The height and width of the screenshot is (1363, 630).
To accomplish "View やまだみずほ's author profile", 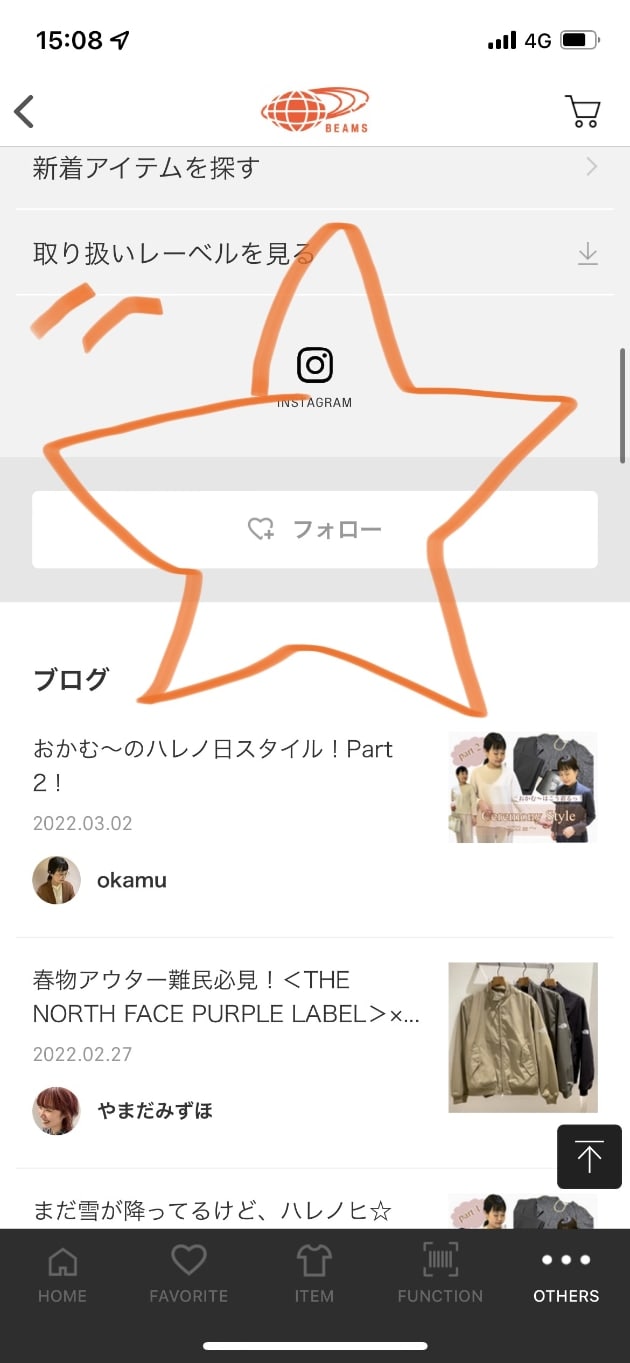I will [122, 1111].
